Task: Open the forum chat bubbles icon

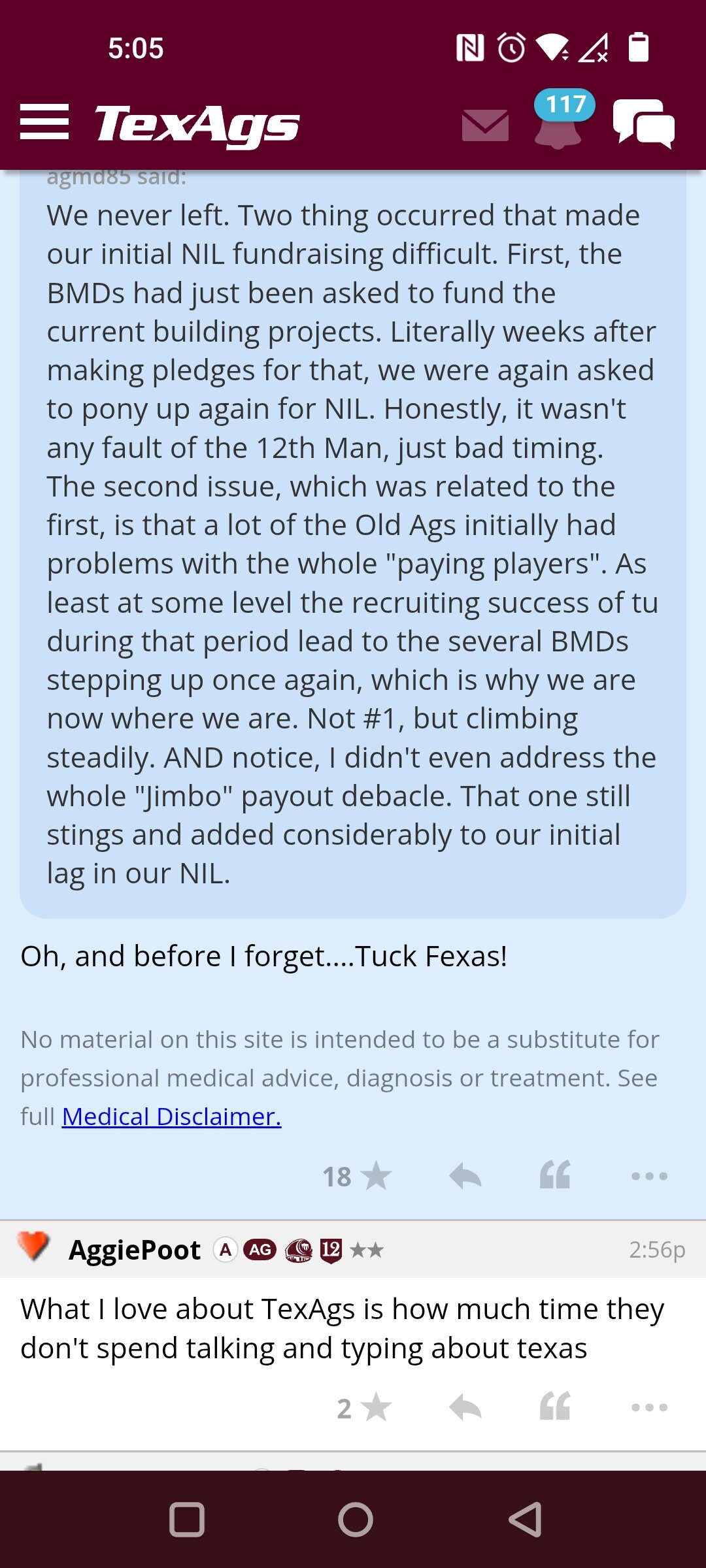Action: 644,123
